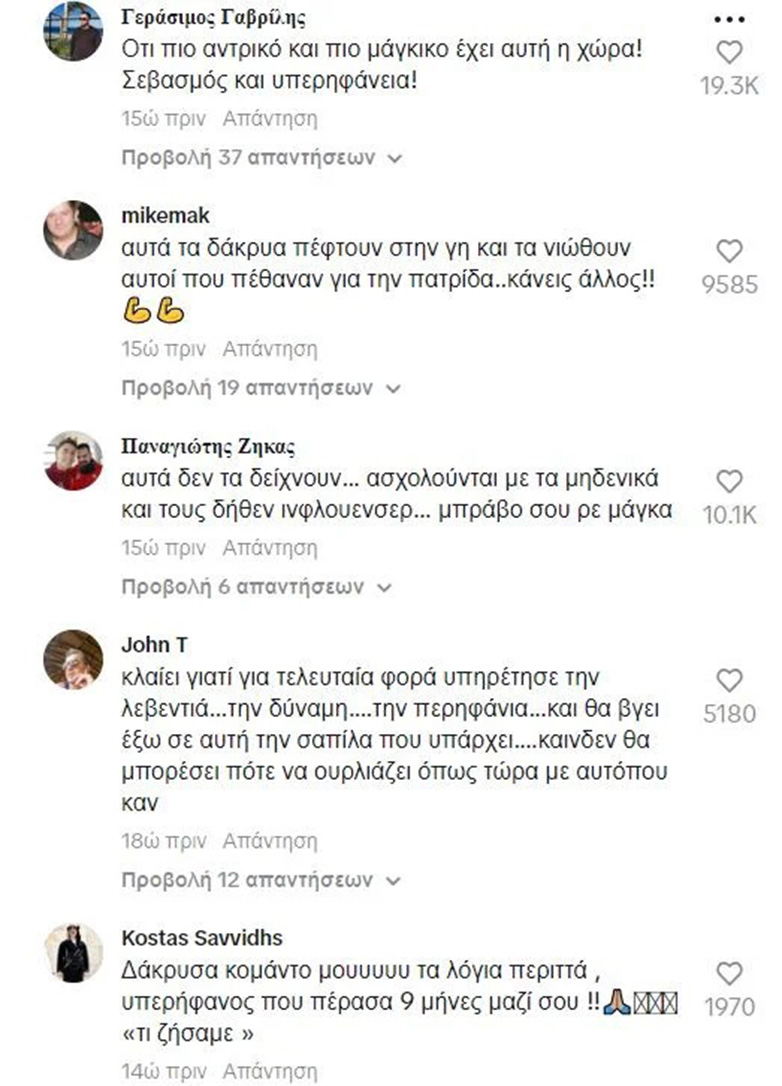This screenshot has height=1086, width=782.
Task: Open the three-dot menu on Γεράσιμος's comment
Action: 731,19
